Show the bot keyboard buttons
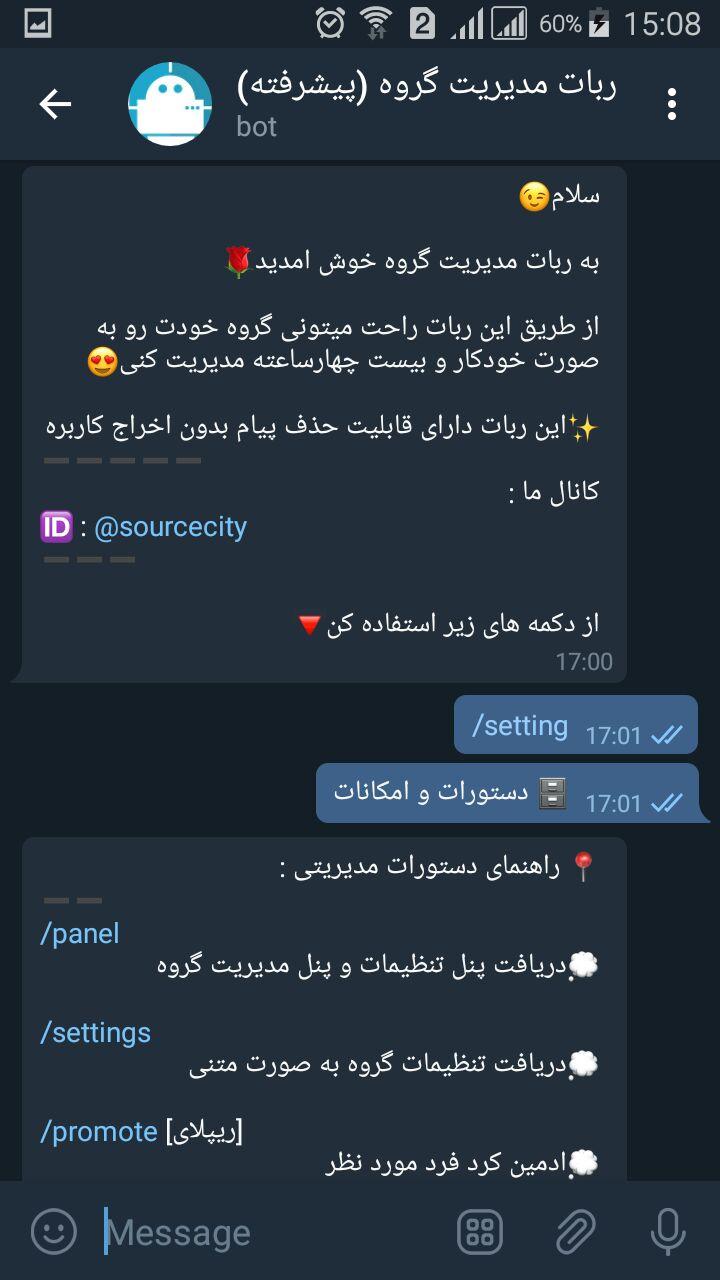 point(480,1232)
